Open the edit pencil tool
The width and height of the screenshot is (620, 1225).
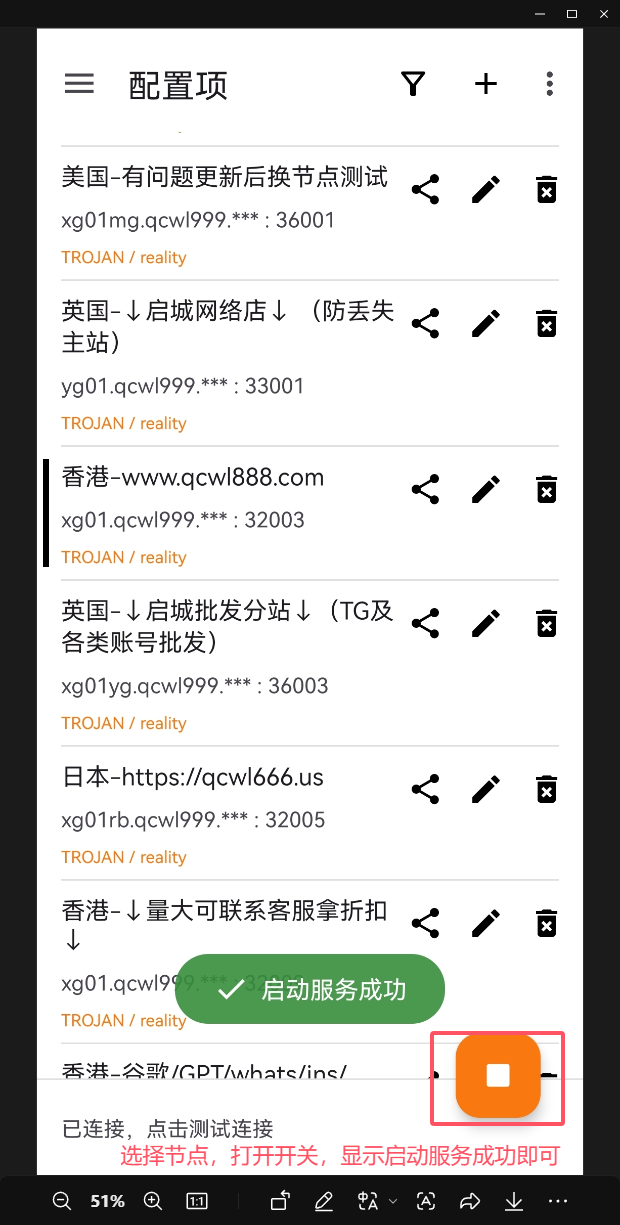tap(323, 1201)
